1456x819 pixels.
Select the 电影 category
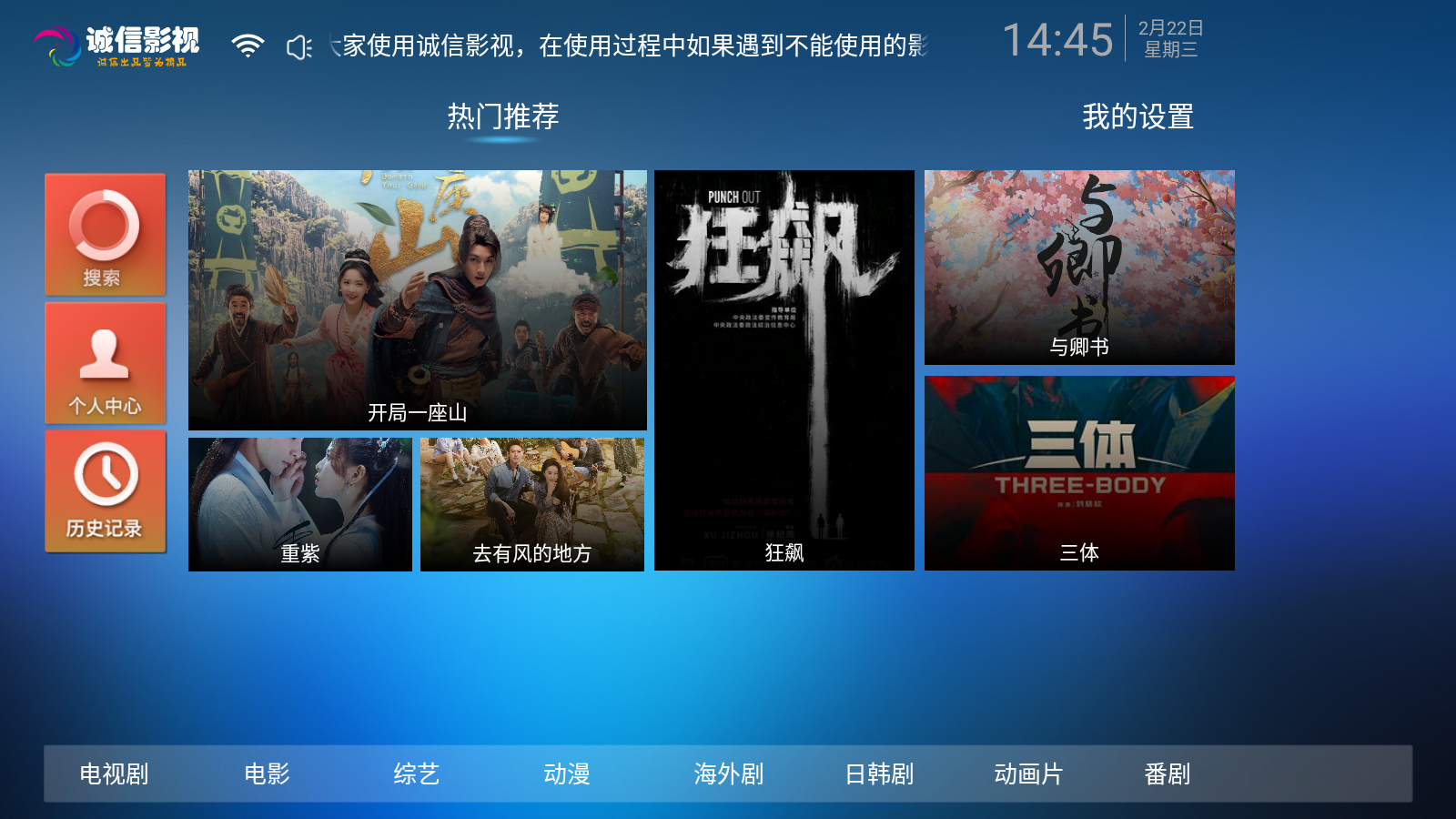point(267,774)
